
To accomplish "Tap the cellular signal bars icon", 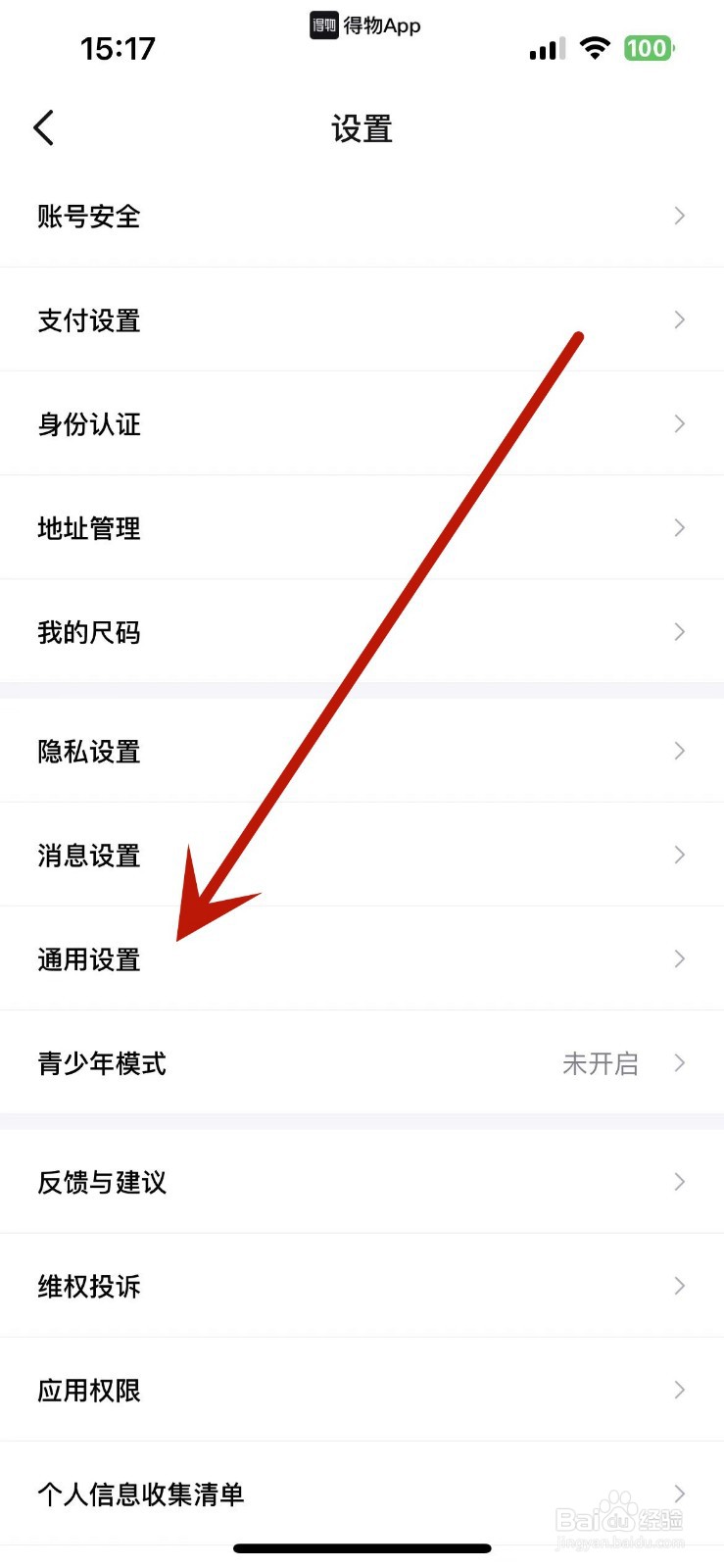I will tap(546, 49).
